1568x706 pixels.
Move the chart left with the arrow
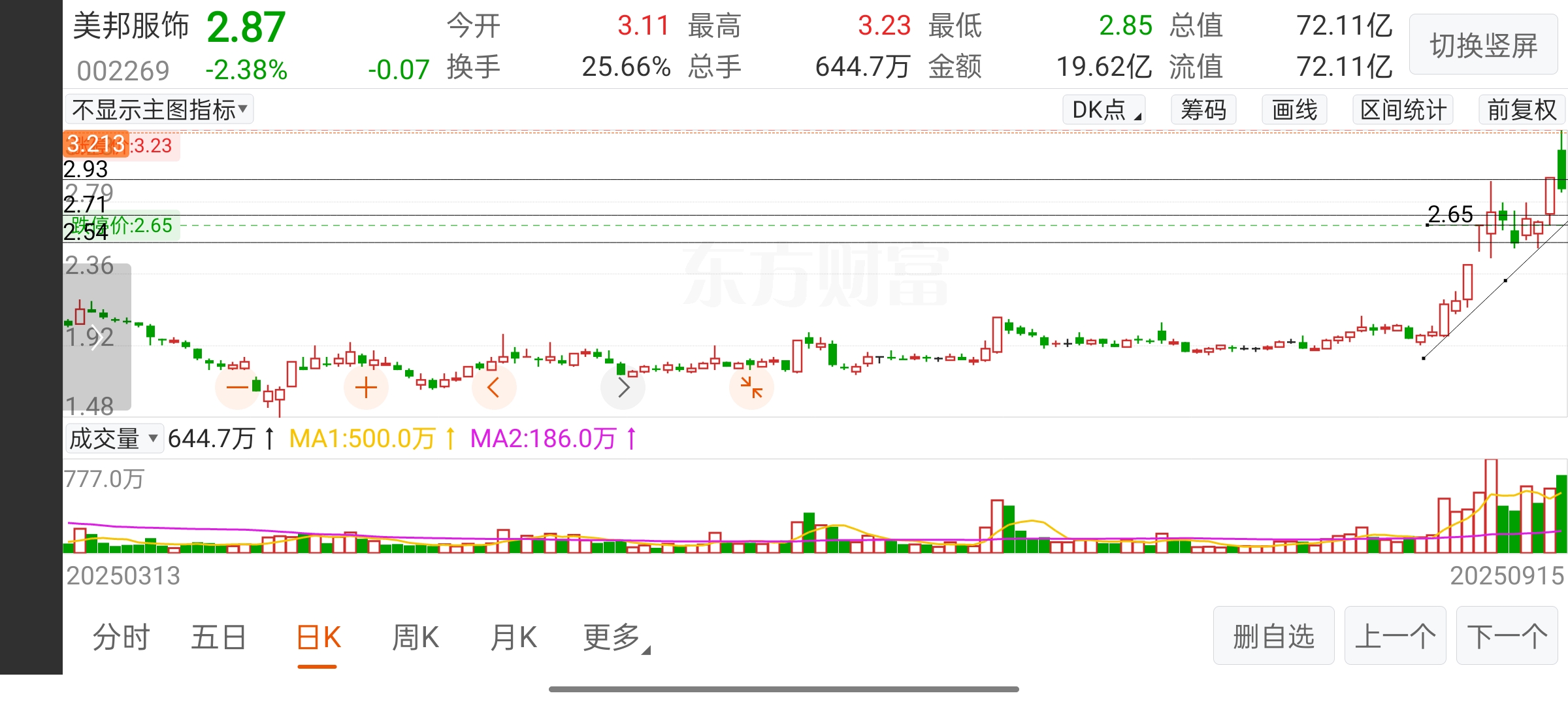tap(494, 388)
